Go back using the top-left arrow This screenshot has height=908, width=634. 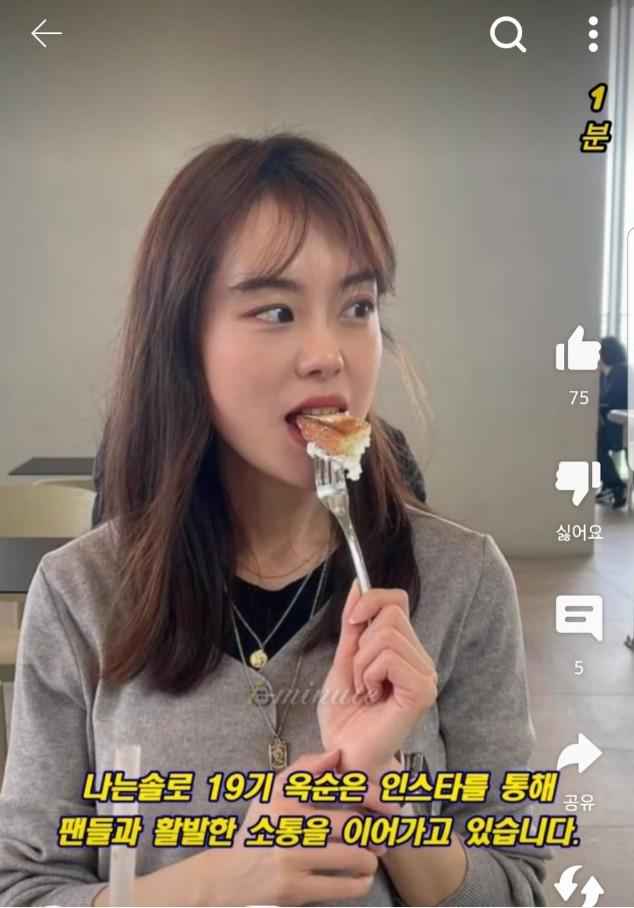tap(46, 34)
